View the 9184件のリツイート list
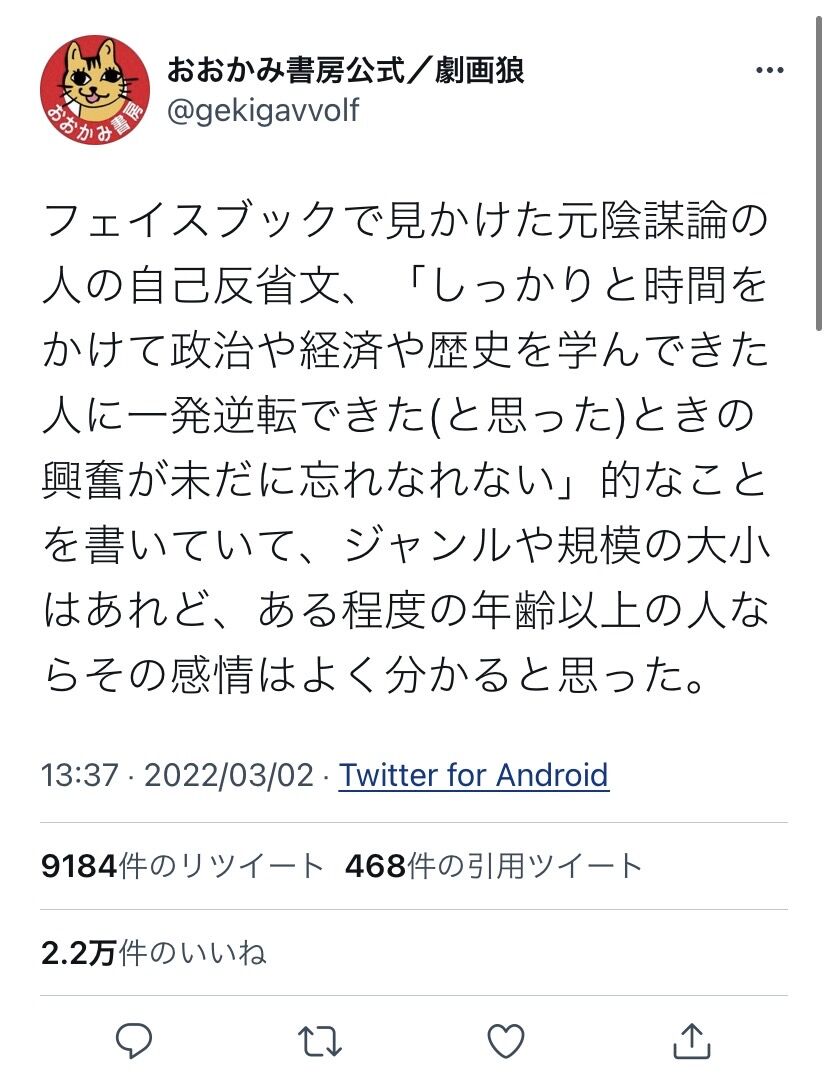The image size is (828, 1080). pos(182,866)
